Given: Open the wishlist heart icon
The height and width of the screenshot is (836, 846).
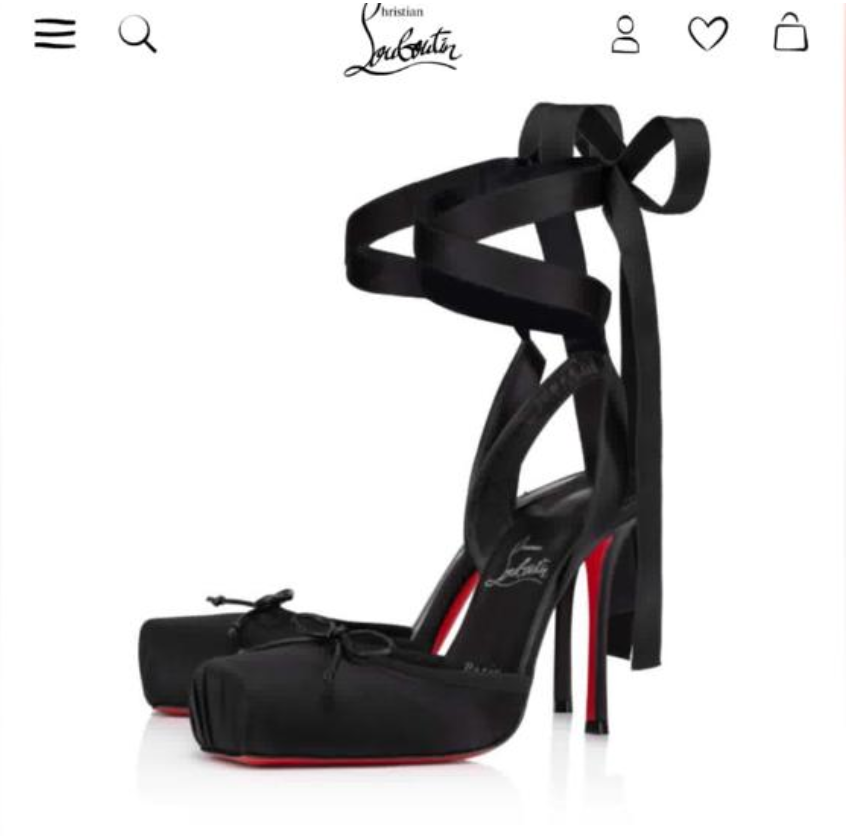Looking at the screenshot, I should [708, 34].
